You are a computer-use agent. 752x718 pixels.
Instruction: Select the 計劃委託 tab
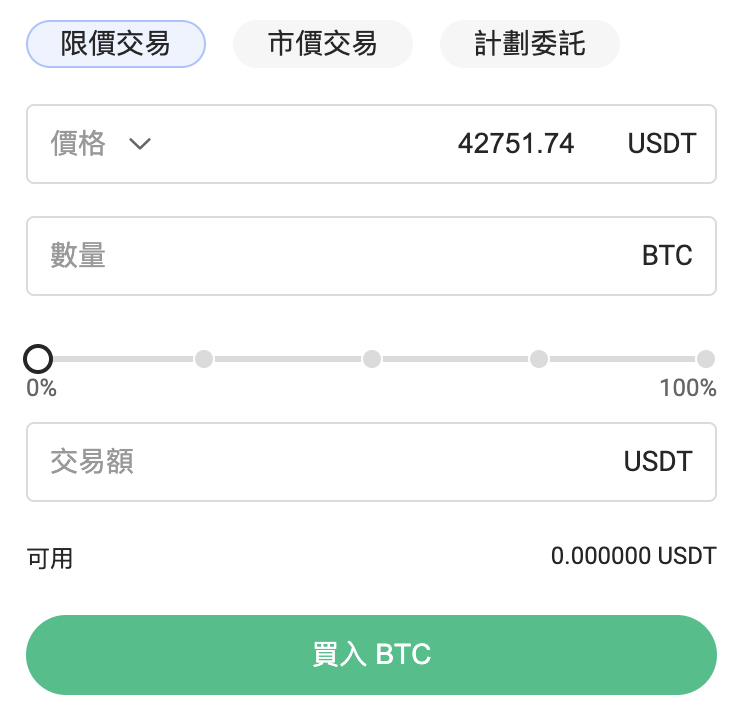pyautogui.click(x=529, y=44)
